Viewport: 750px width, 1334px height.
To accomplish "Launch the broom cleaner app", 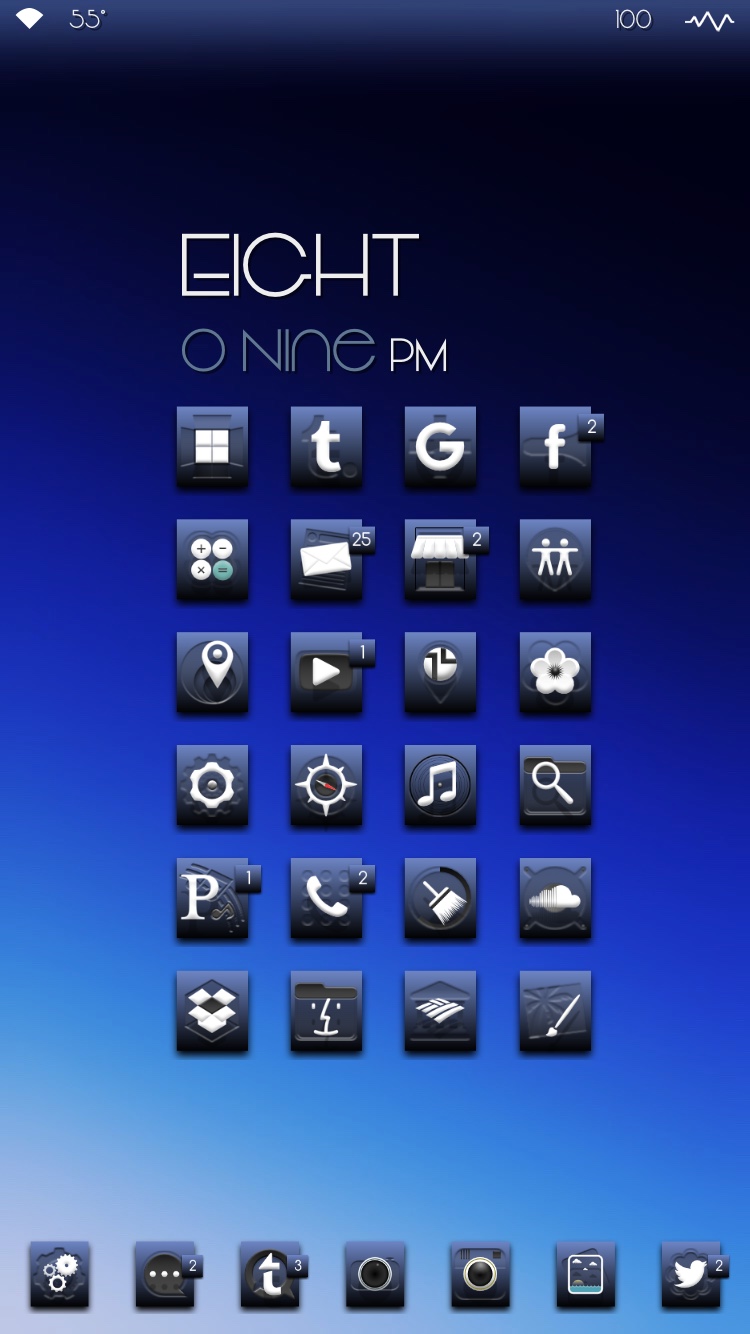I will (440, 898).
